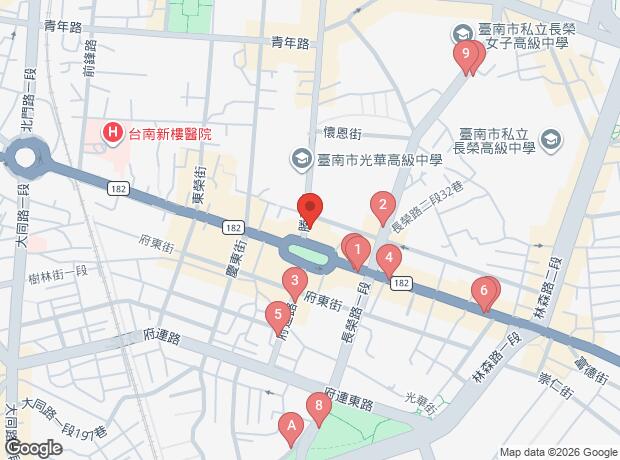
Task: Open the marker labeled A
Action: pyautogui.click(x=291, y=429)
